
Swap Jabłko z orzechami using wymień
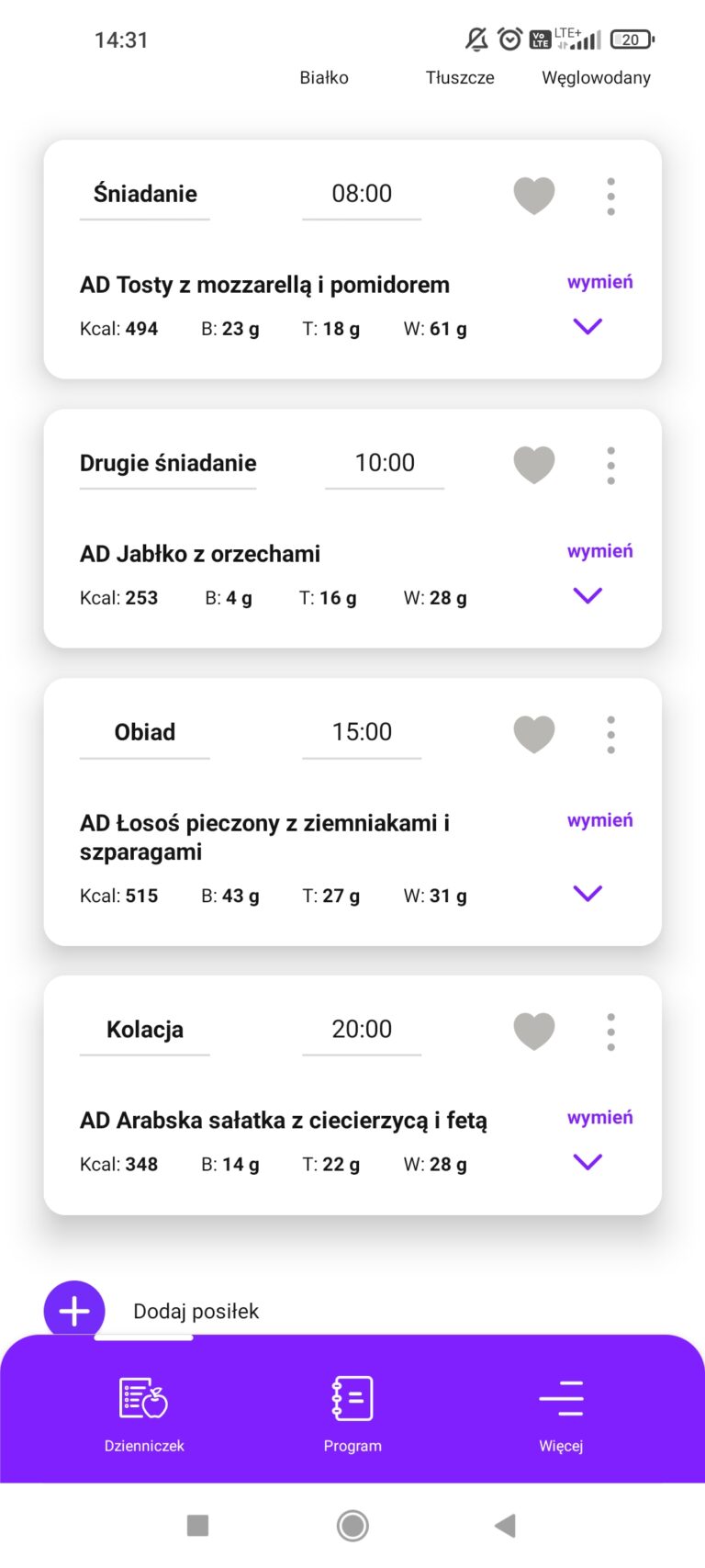pyautogui.click(x=599, y=551)
